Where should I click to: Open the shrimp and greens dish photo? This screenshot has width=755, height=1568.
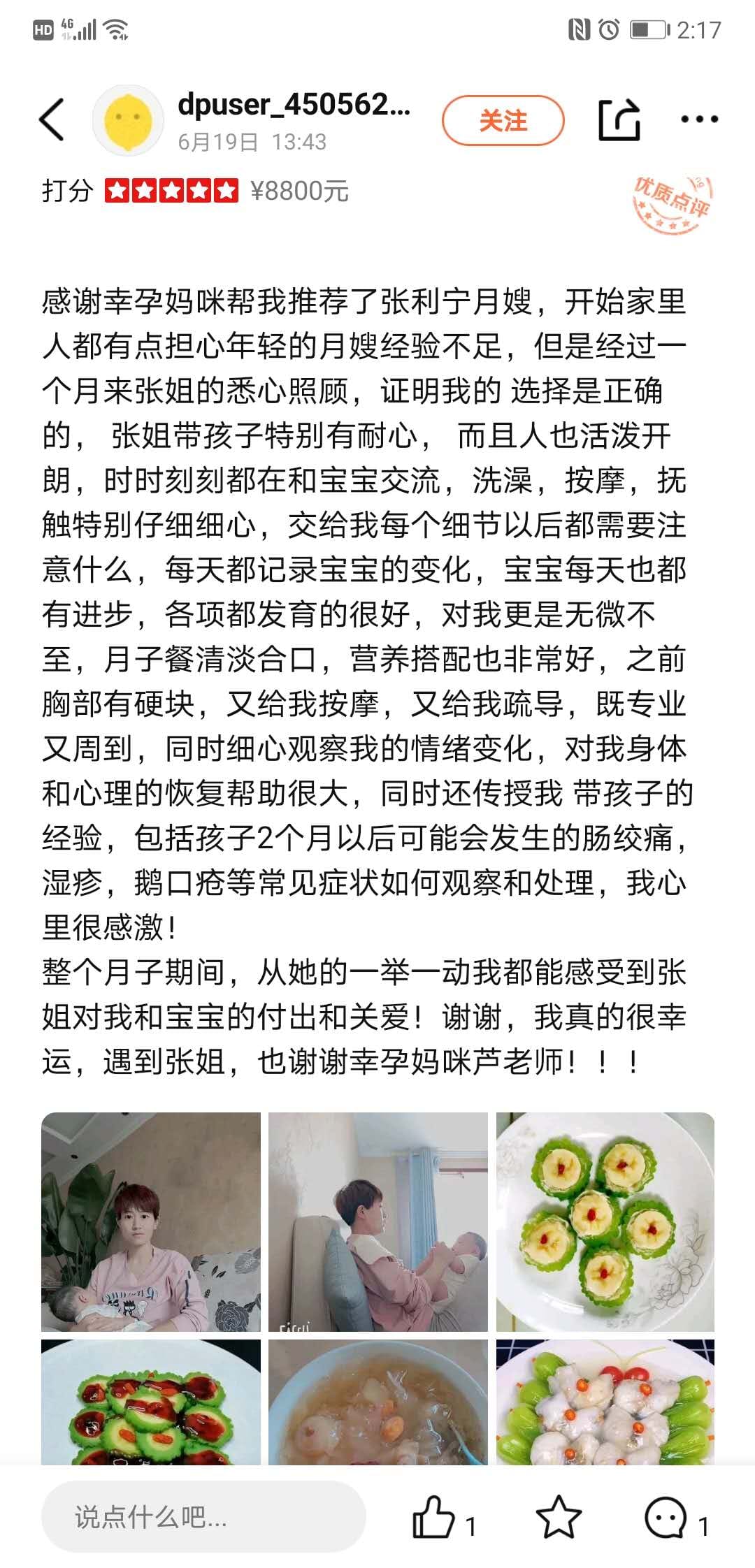(x=605, y=1402)
